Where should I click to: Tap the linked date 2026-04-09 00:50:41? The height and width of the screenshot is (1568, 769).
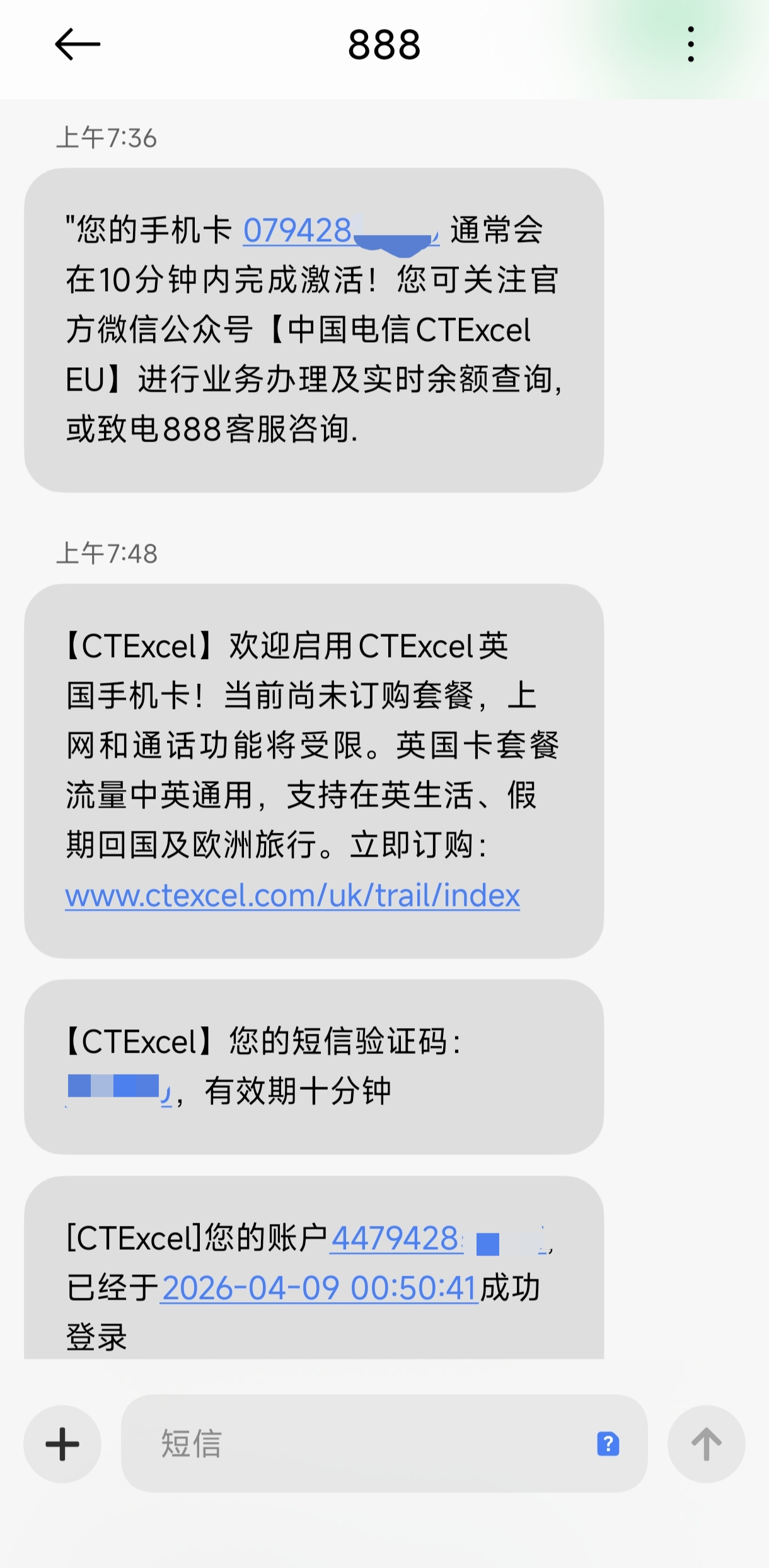coord(319,1288)
